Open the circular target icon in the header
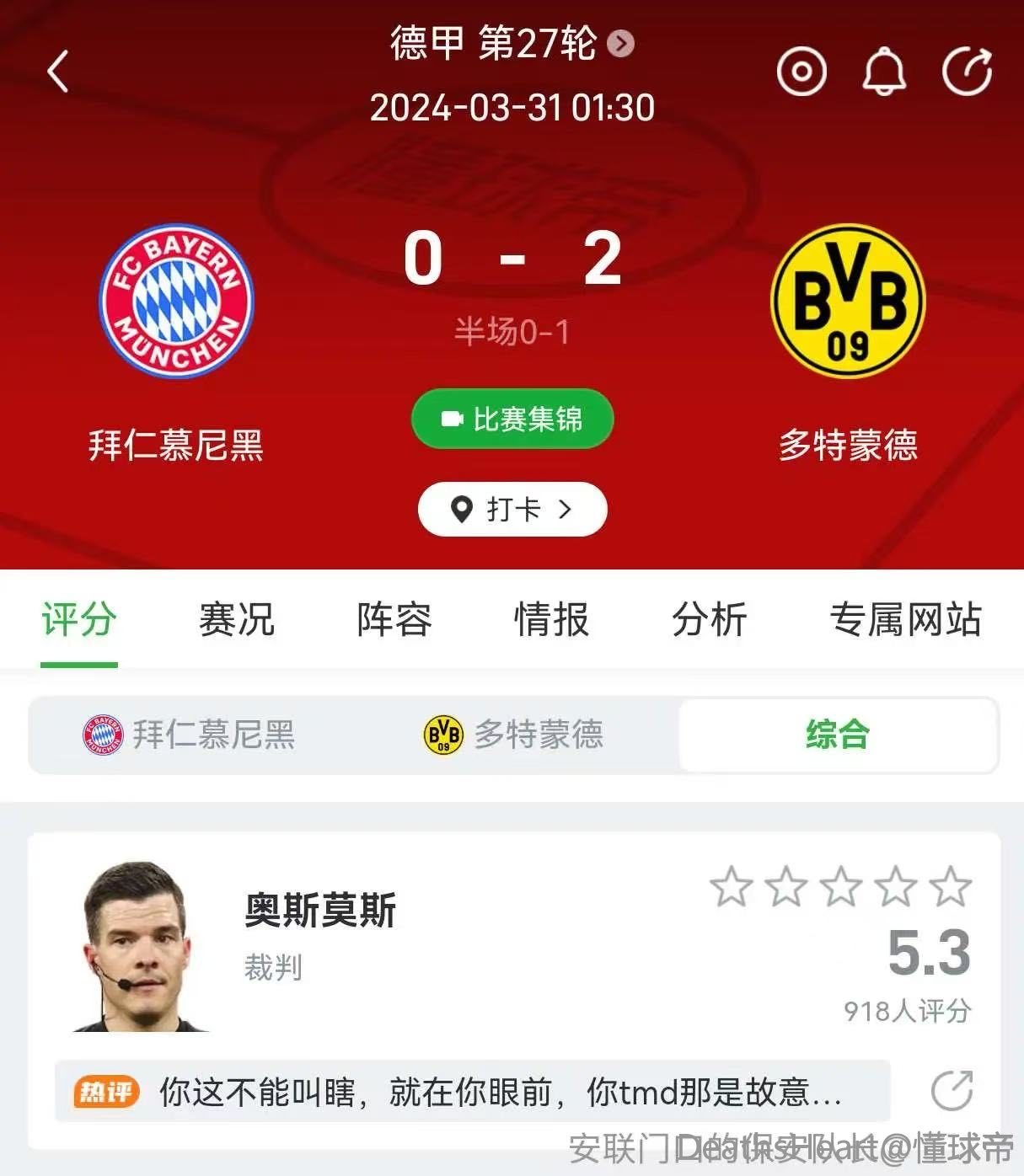Image resolution: width=1024 pixels, height=1176 pixels. [x=801, y=72]
